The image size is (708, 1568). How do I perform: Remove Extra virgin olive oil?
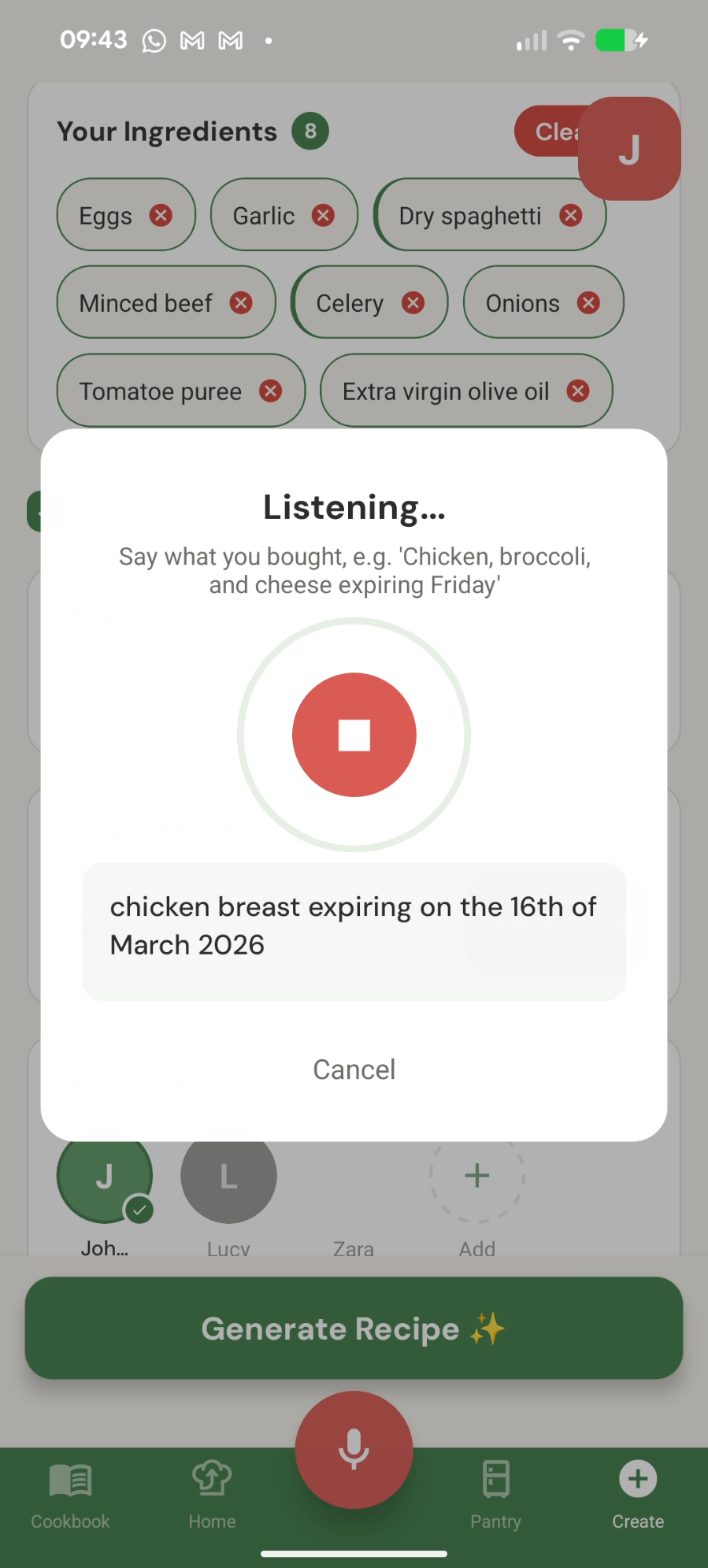coord(579,391)
